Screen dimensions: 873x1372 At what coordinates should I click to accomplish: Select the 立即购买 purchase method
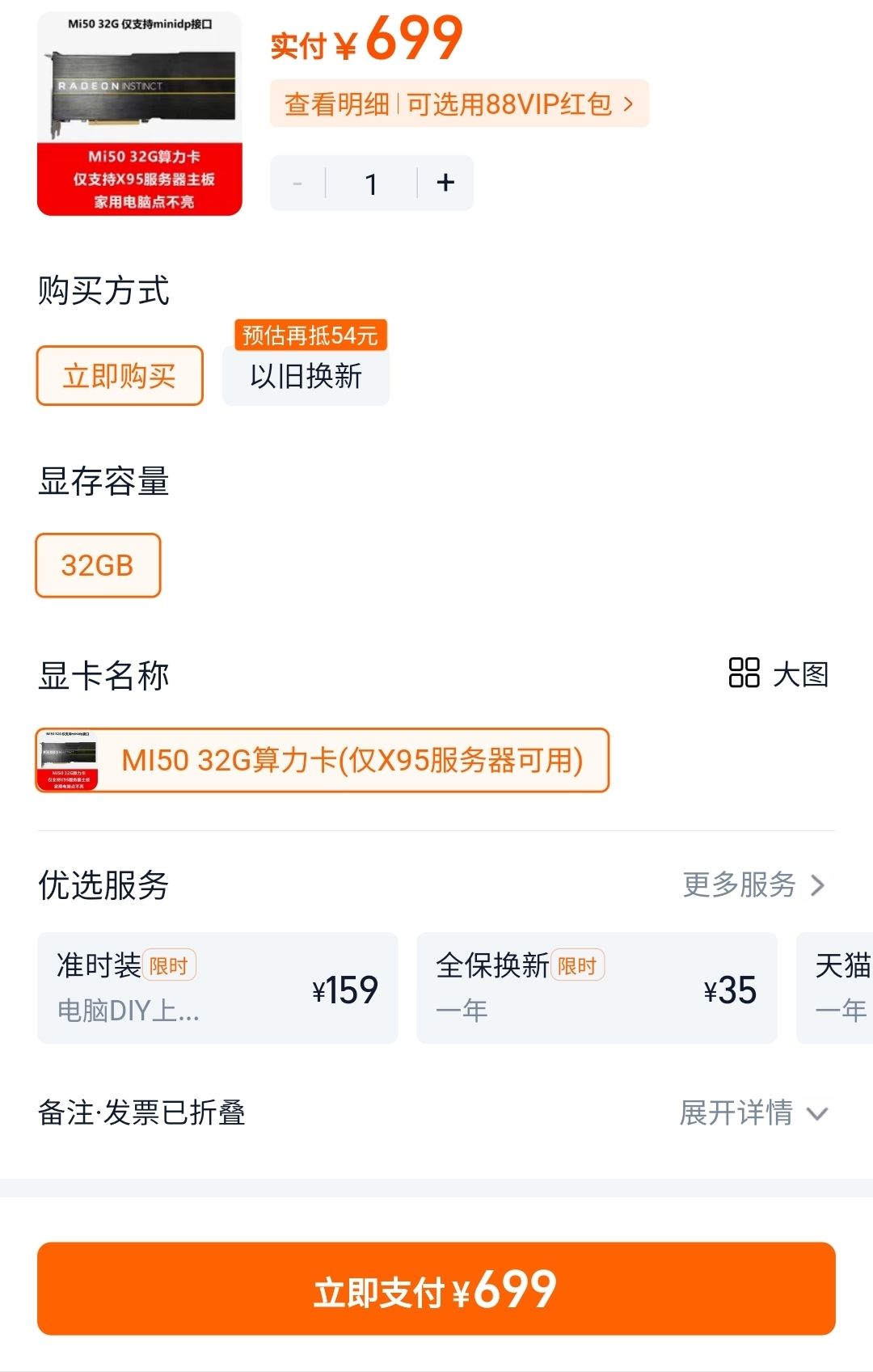(119, 374)
